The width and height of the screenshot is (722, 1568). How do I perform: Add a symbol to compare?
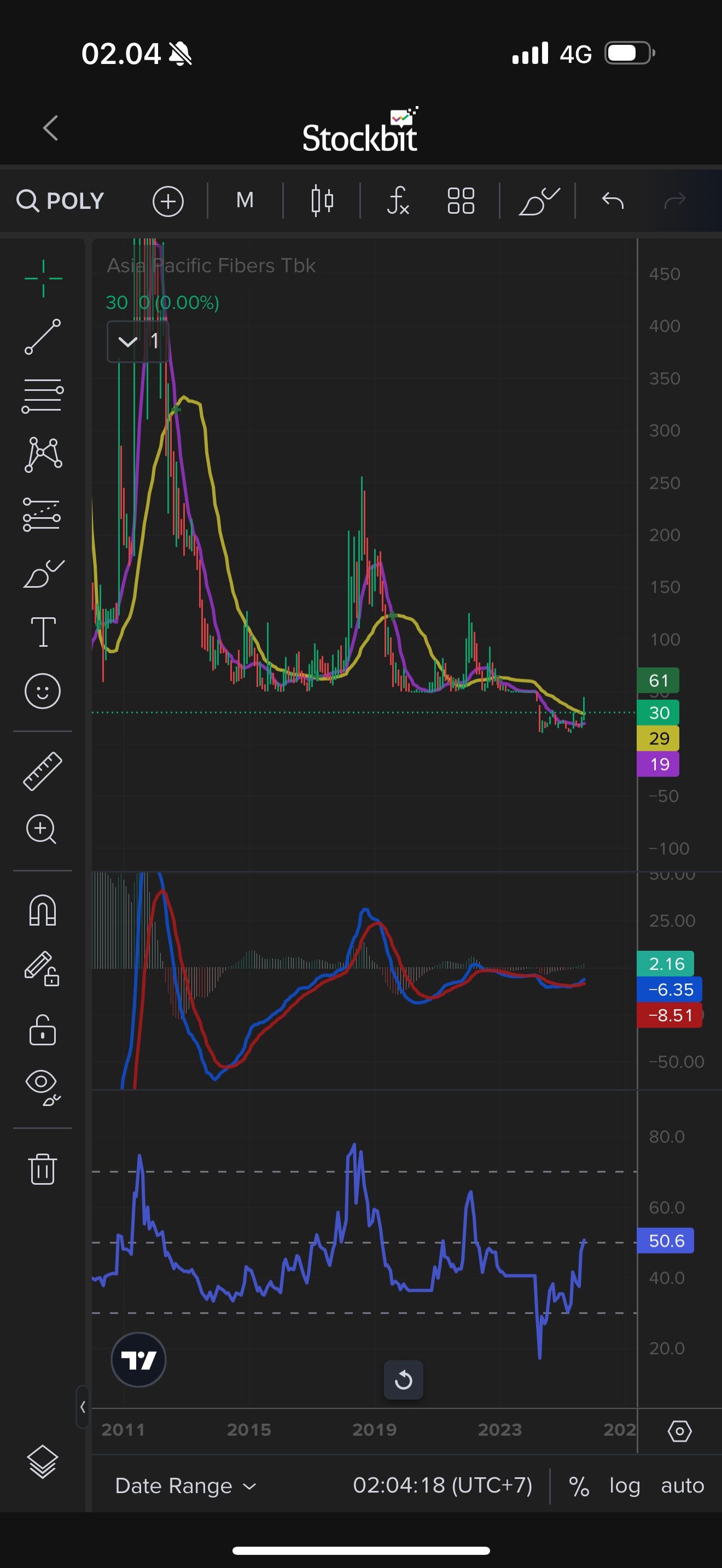click(x=168, y=201)
